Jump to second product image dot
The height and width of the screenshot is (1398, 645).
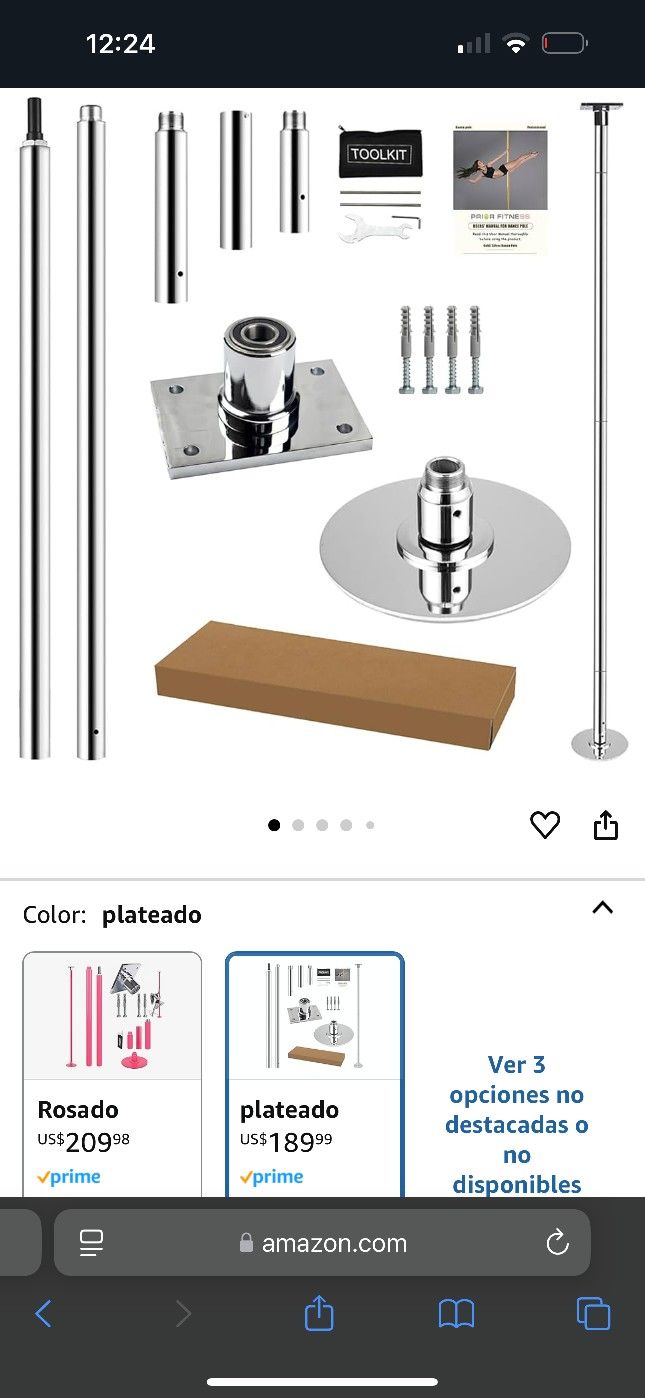point(298,825)
